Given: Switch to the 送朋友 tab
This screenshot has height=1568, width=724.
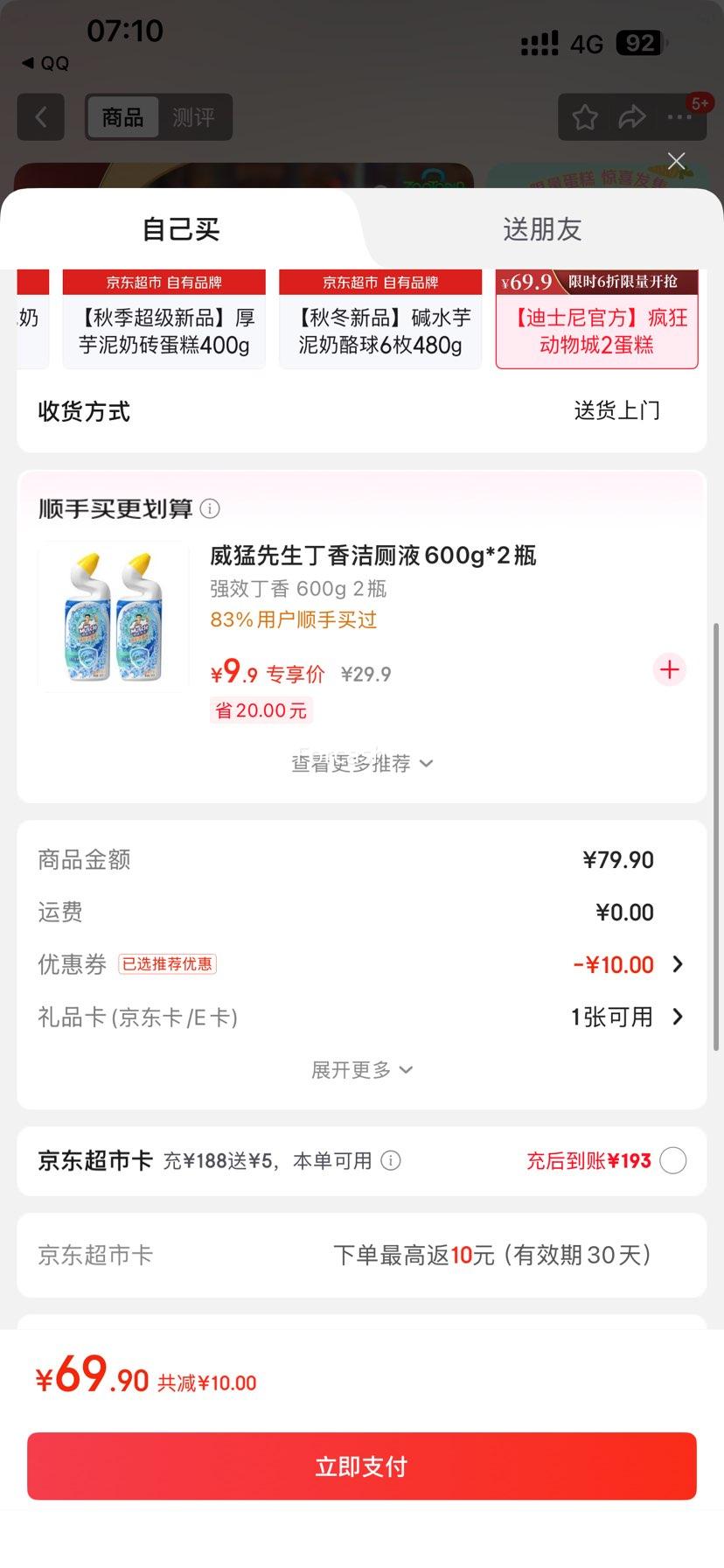Looking at the screenshot, I should pos(542,229).
